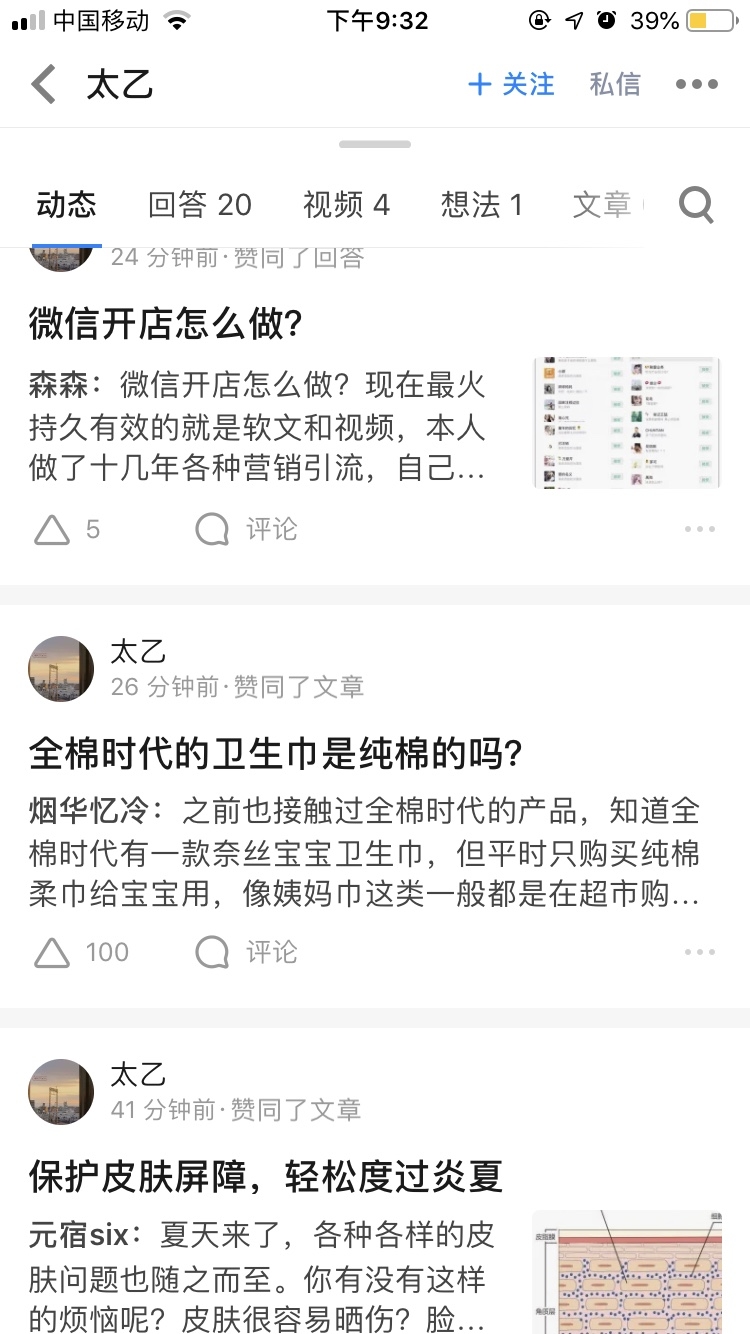Tap the drag handle above the tab bar
Viewport: 750px width, 1334px height.
[x=374, y=143]
